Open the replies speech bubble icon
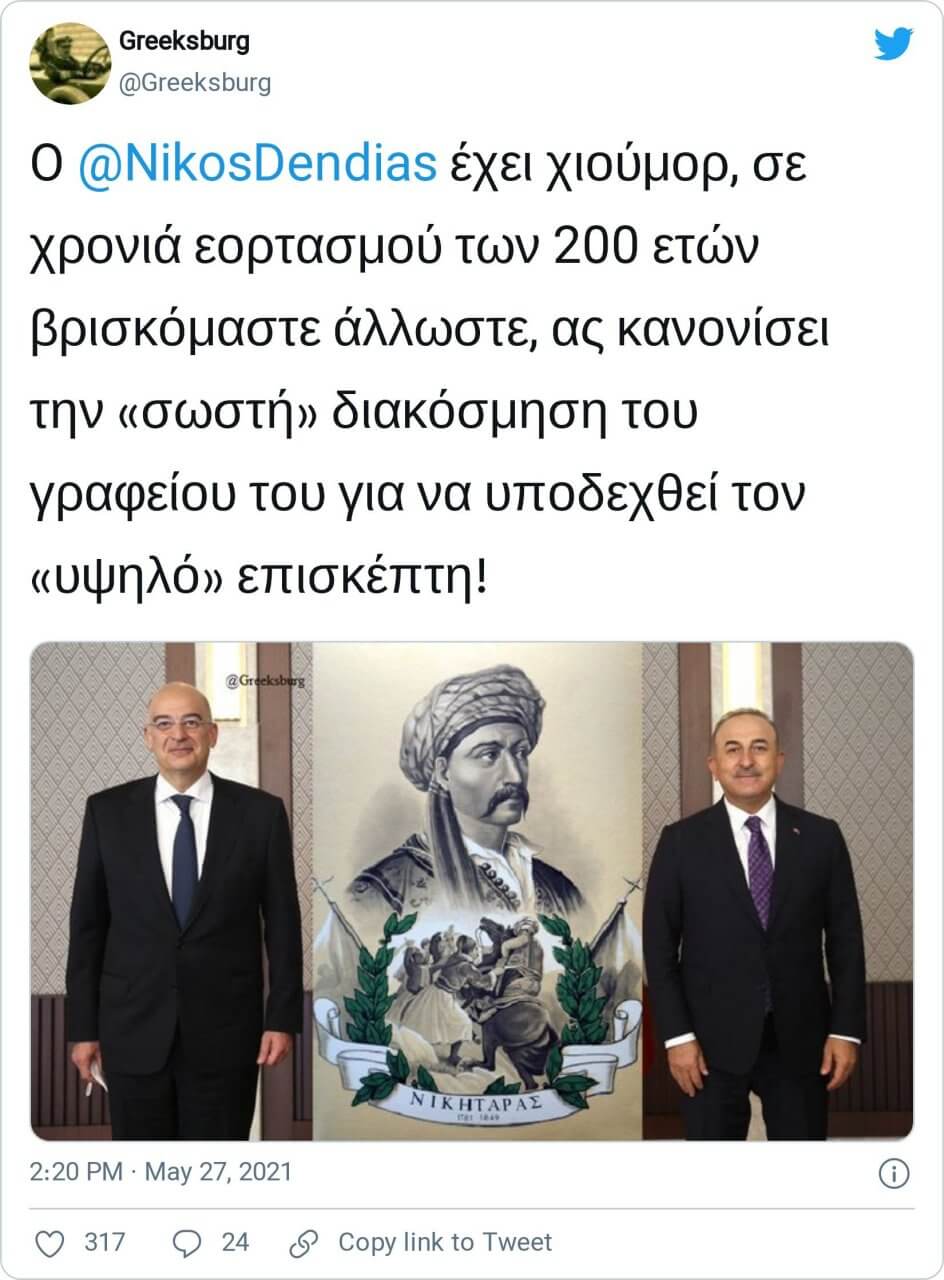Image resolution: width=944 pixels, height=1280 pixels. point(188,1242)
